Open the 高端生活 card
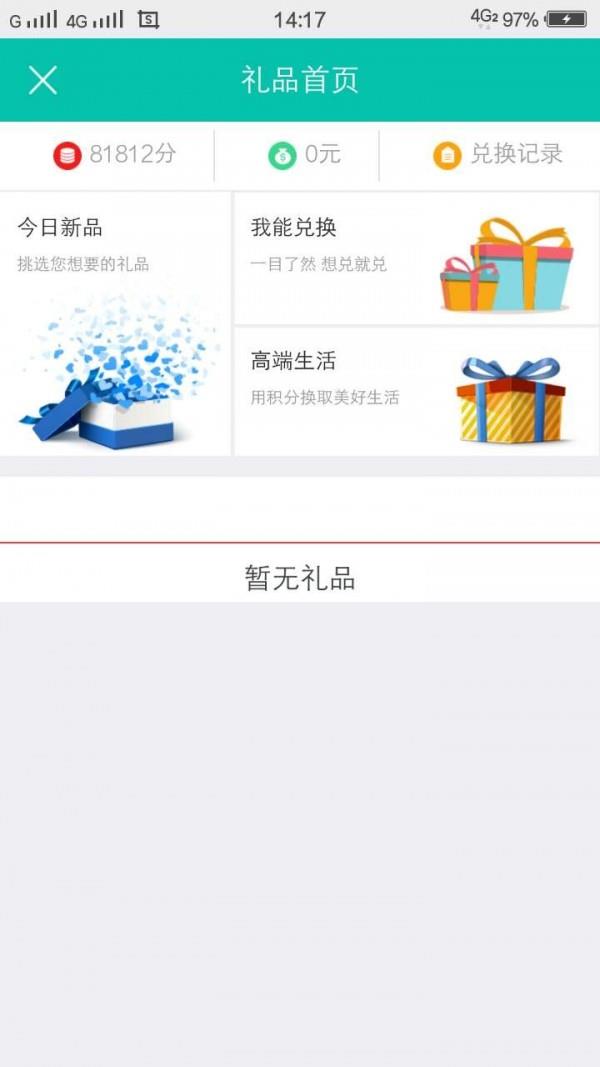 (416, 392)
